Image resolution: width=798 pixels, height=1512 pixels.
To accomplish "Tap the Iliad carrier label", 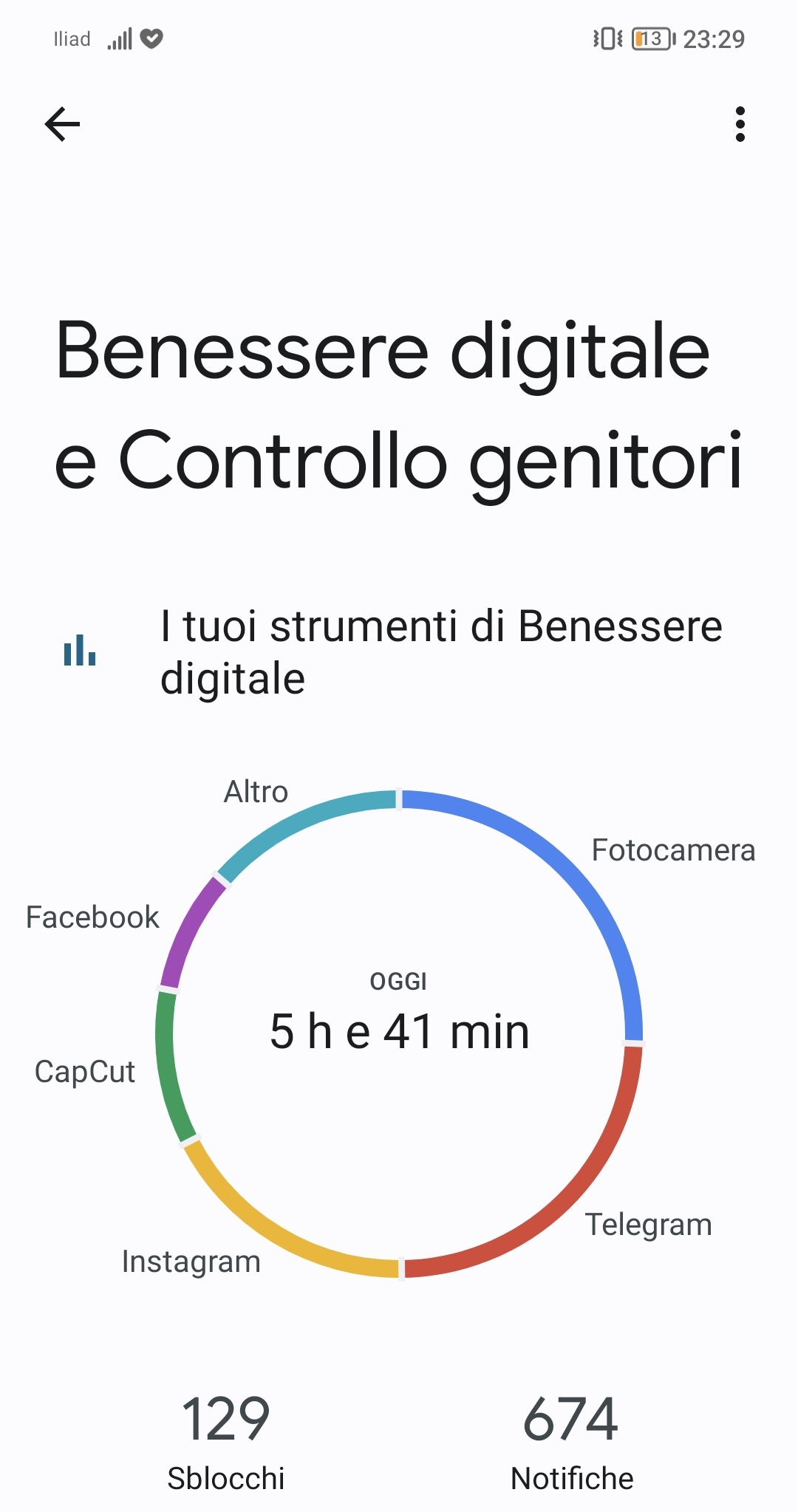I will pos(70,39).
